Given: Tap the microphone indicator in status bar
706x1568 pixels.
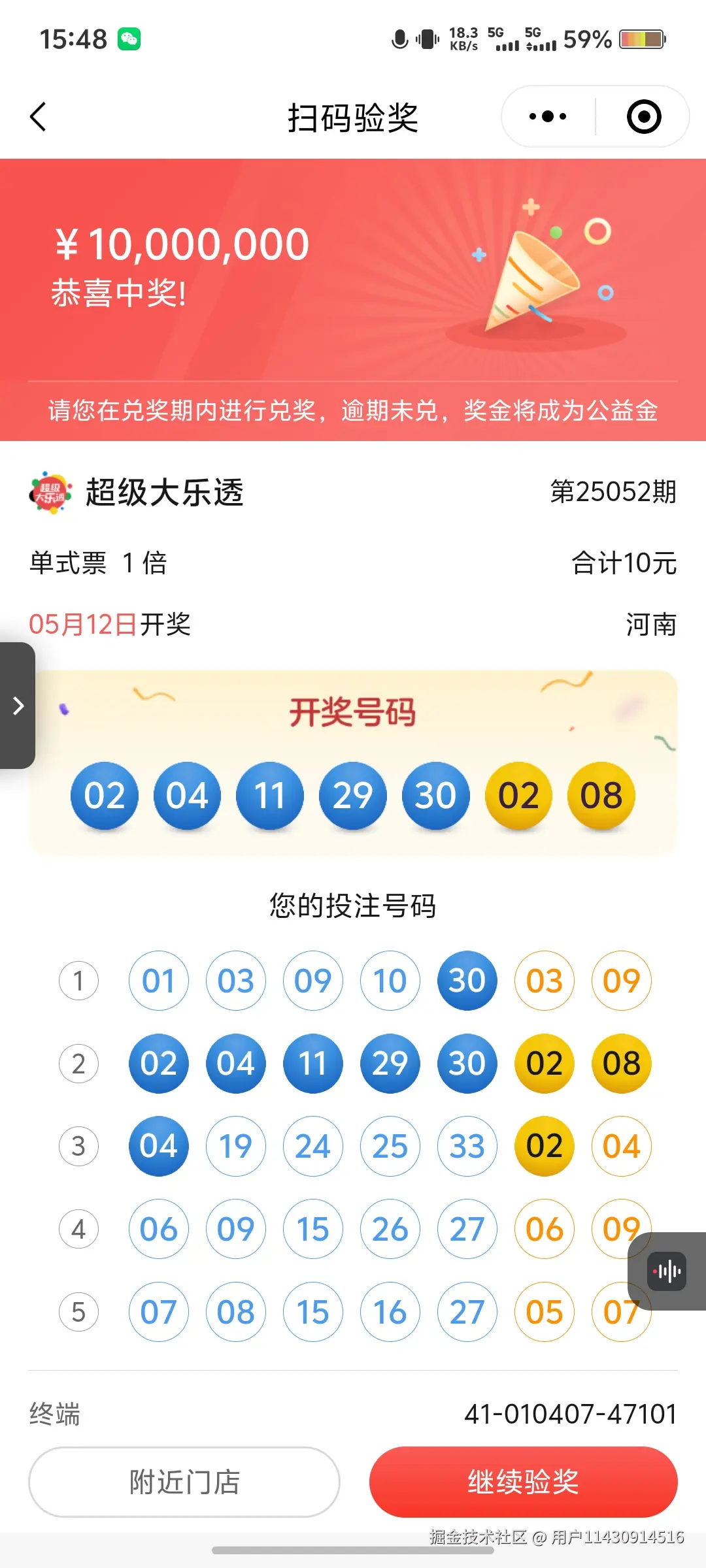Looking at the screenshot, I should (399, 38).
